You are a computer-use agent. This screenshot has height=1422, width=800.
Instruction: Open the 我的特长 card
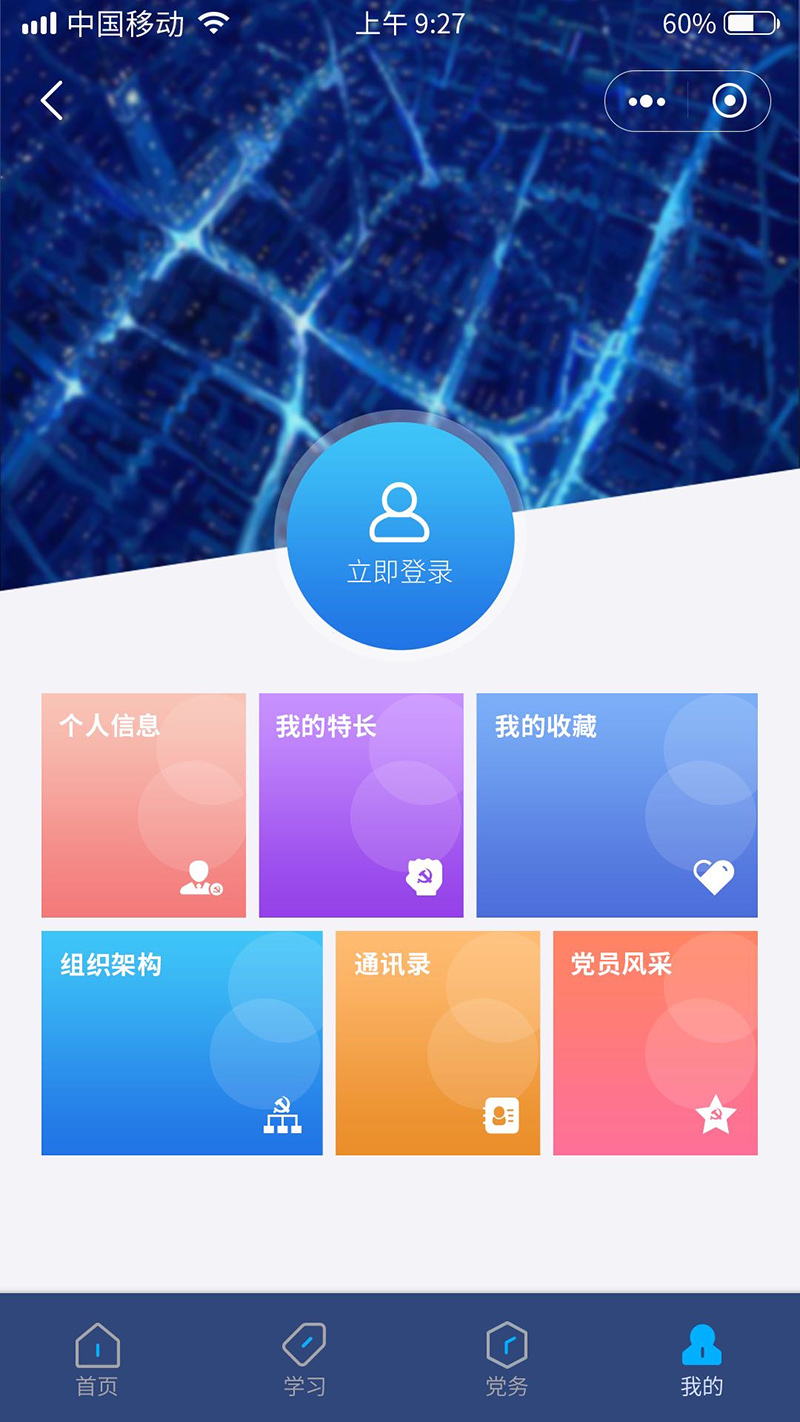pyautogui.click(x=361, y=805)
